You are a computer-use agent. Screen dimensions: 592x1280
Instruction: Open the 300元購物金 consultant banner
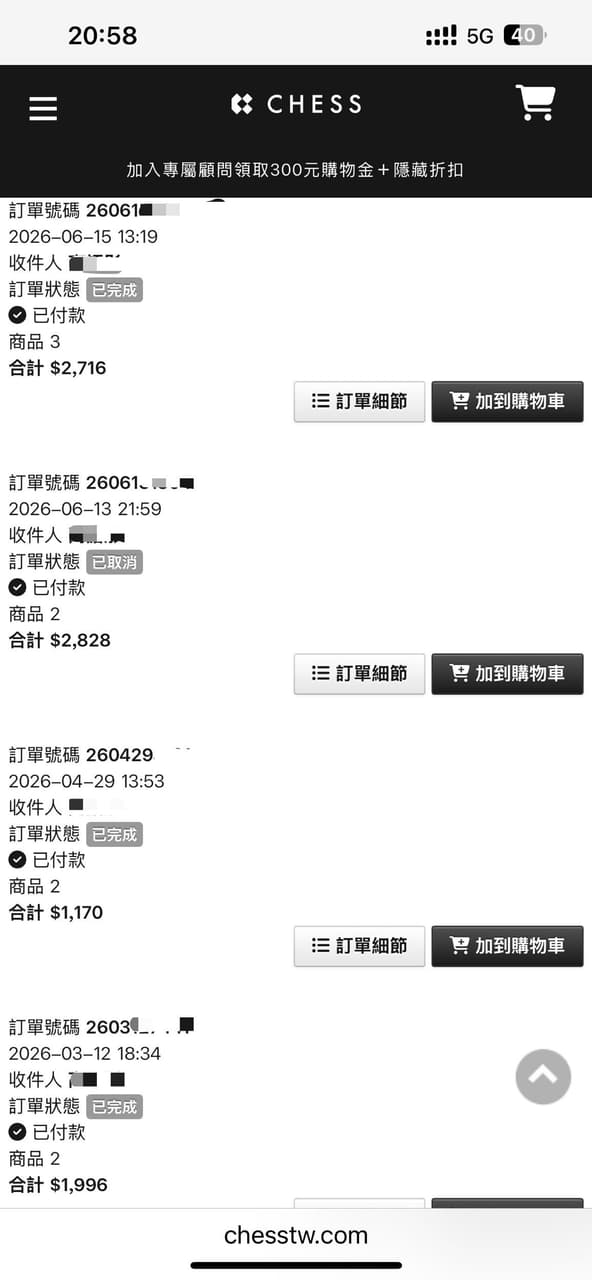tap(295, 170)
